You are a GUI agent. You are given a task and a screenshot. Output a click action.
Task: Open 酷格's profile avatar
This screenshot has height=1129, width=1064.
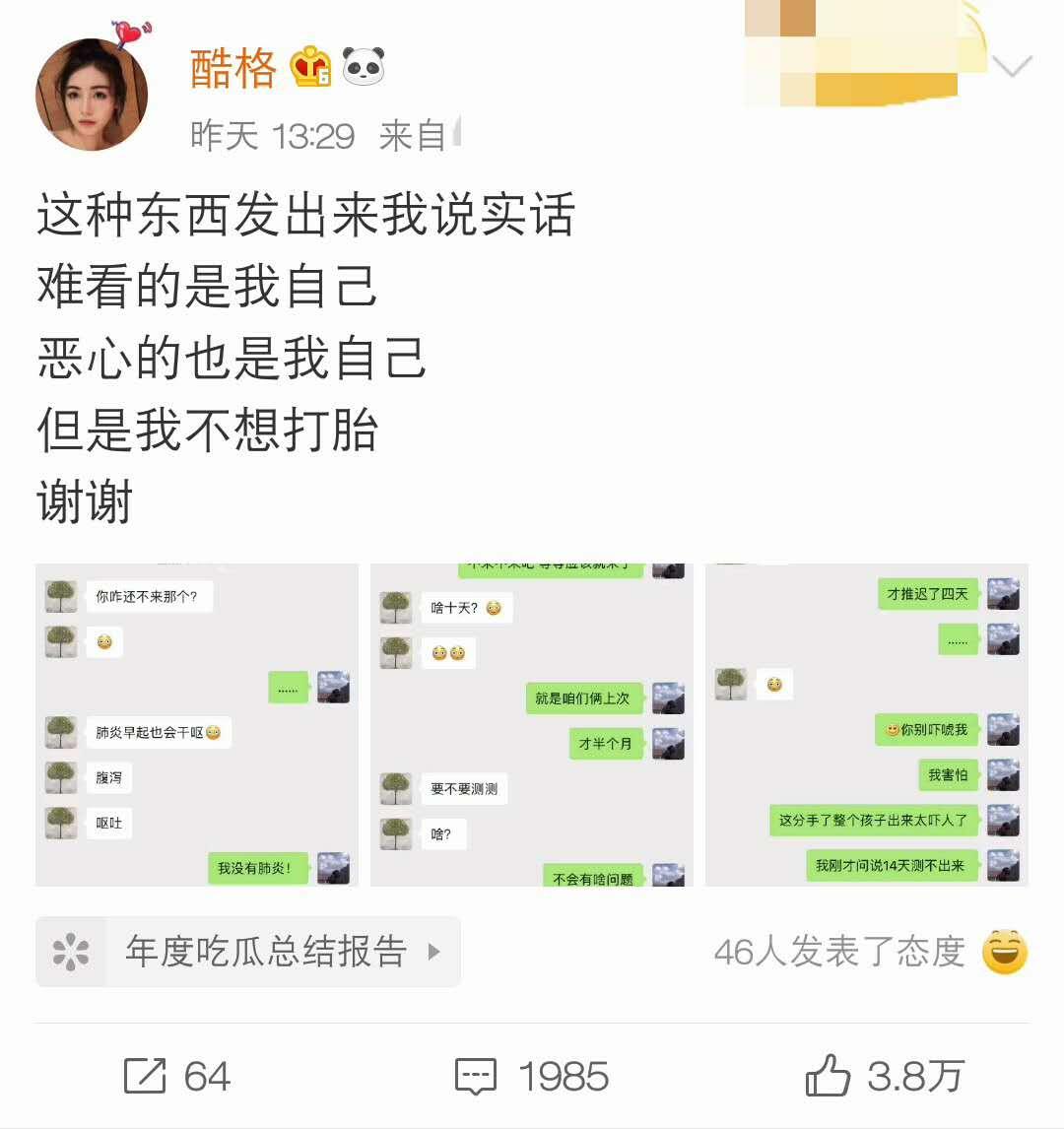point(91,95)
